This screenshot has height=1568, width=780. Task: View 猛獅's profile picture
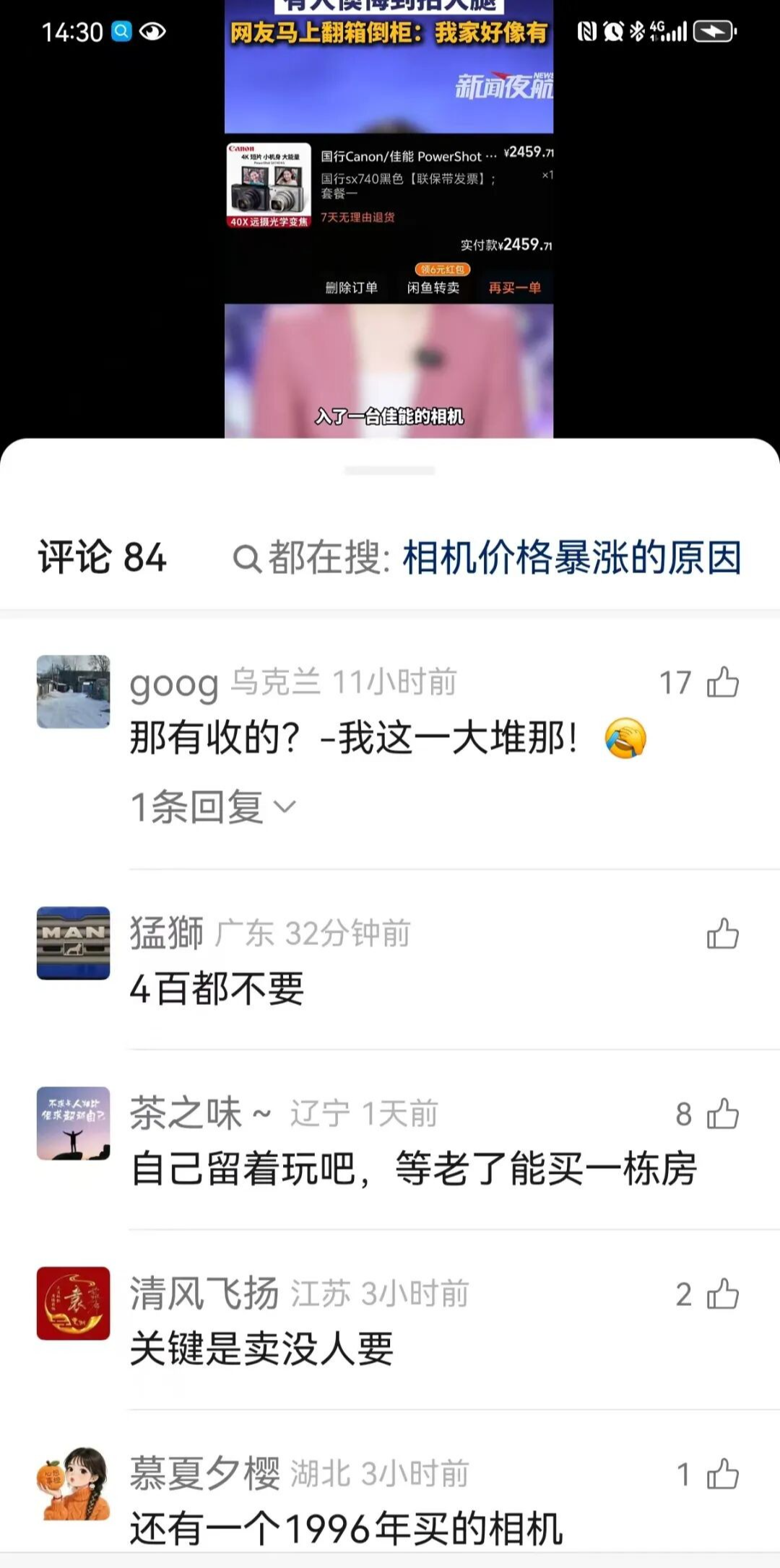click(73, 943)
